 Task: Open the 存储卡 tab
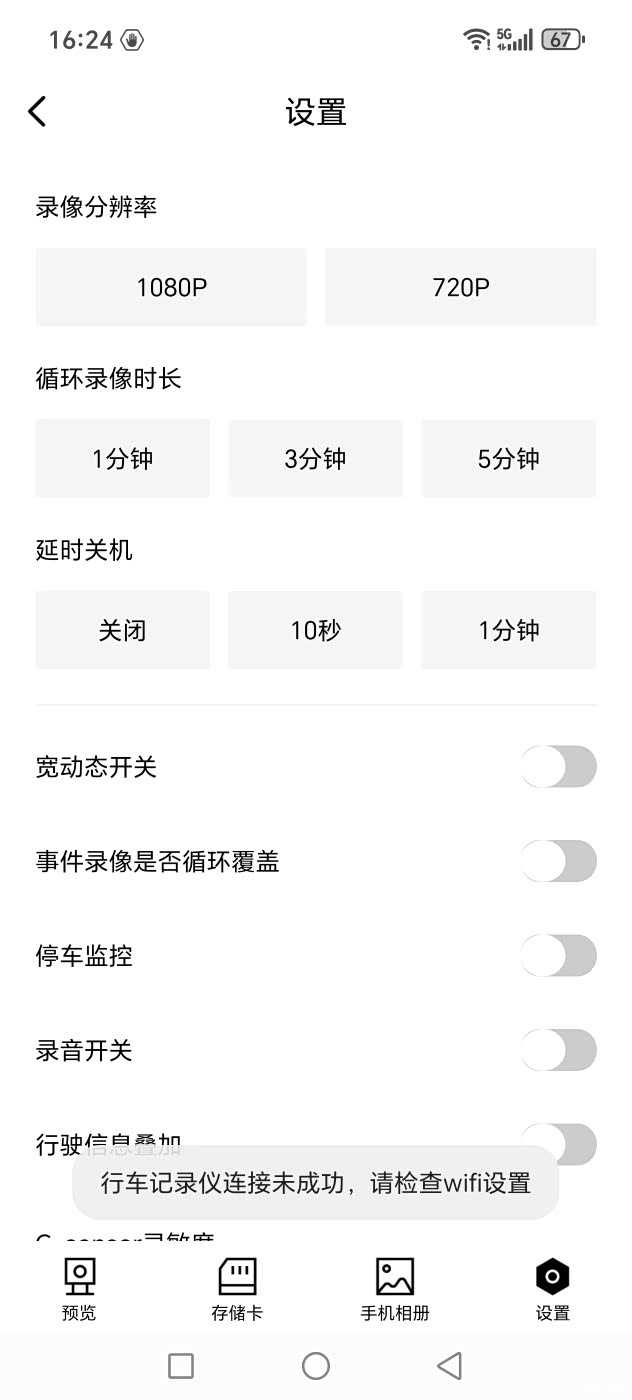[237, 1289]
